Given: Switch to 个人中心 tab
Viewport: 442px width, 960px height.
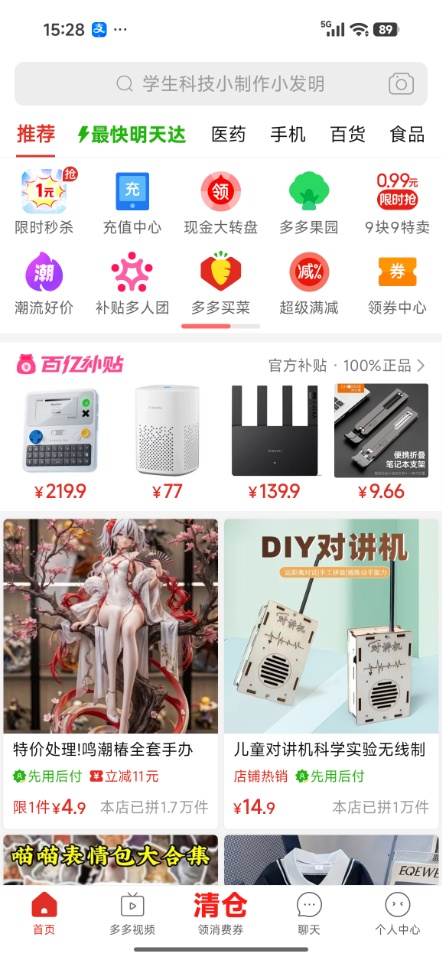Looking at the screenshot, I should click(397, 914).
